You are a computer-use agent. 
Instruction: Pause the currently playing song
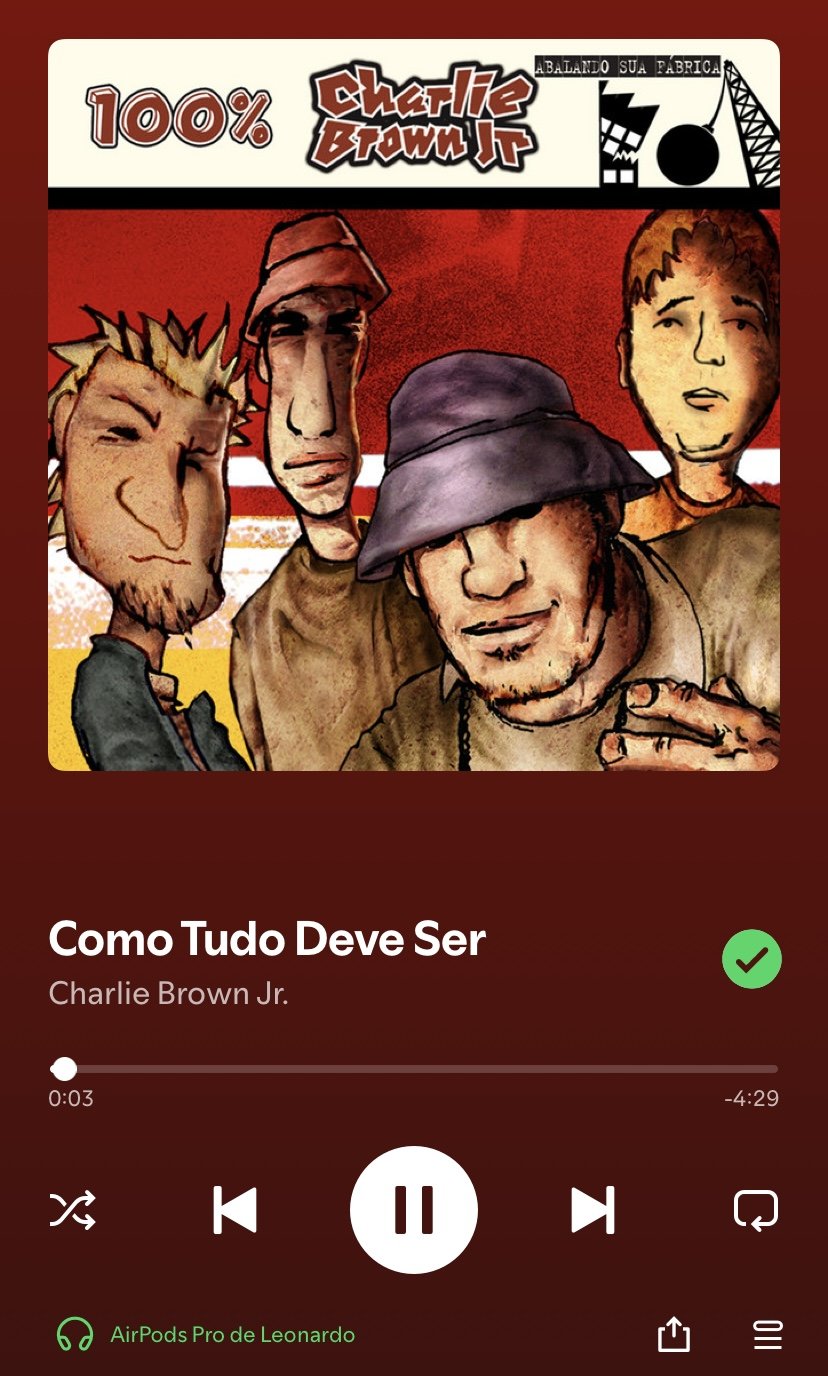click(x=414, y=1210)
